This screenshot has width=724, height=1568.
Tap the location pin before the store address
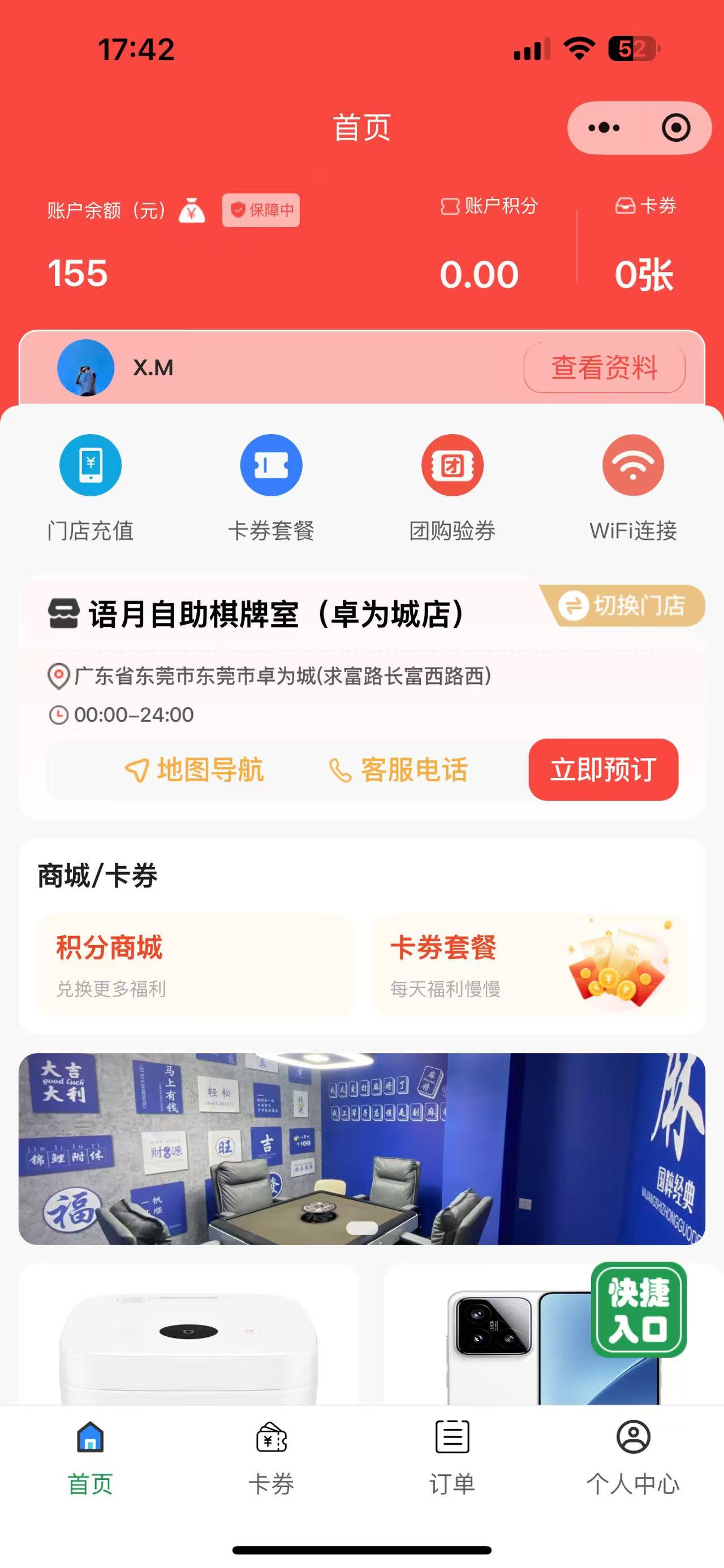(58, 675)
